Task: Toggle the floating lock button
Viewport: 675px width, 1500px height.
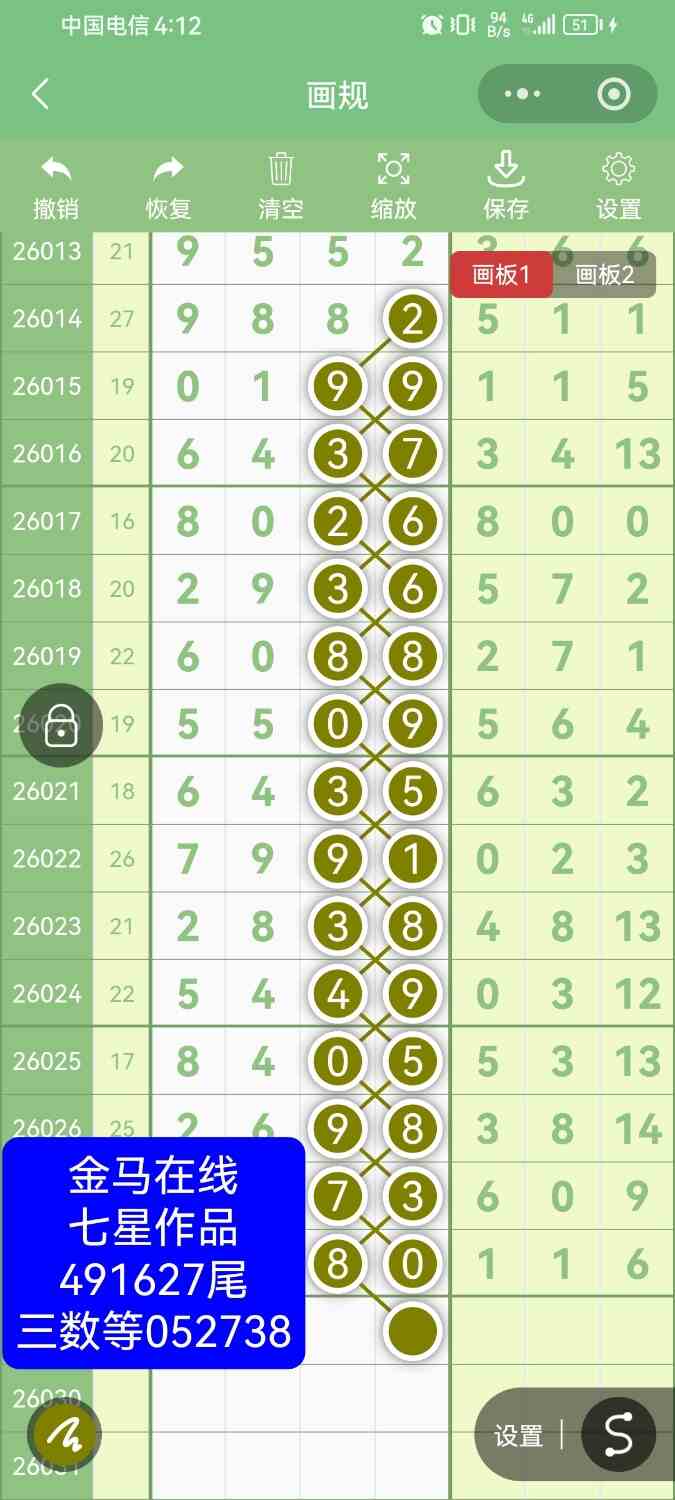Action: (x=61, y=725)
